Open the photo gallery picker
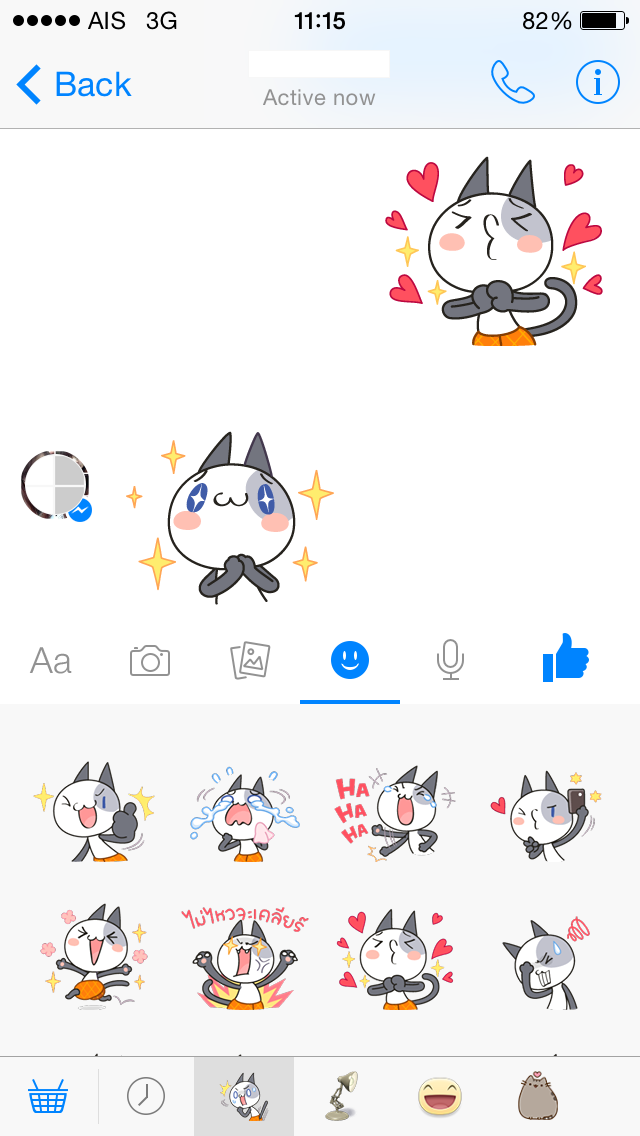 click(x=250, y=661)
